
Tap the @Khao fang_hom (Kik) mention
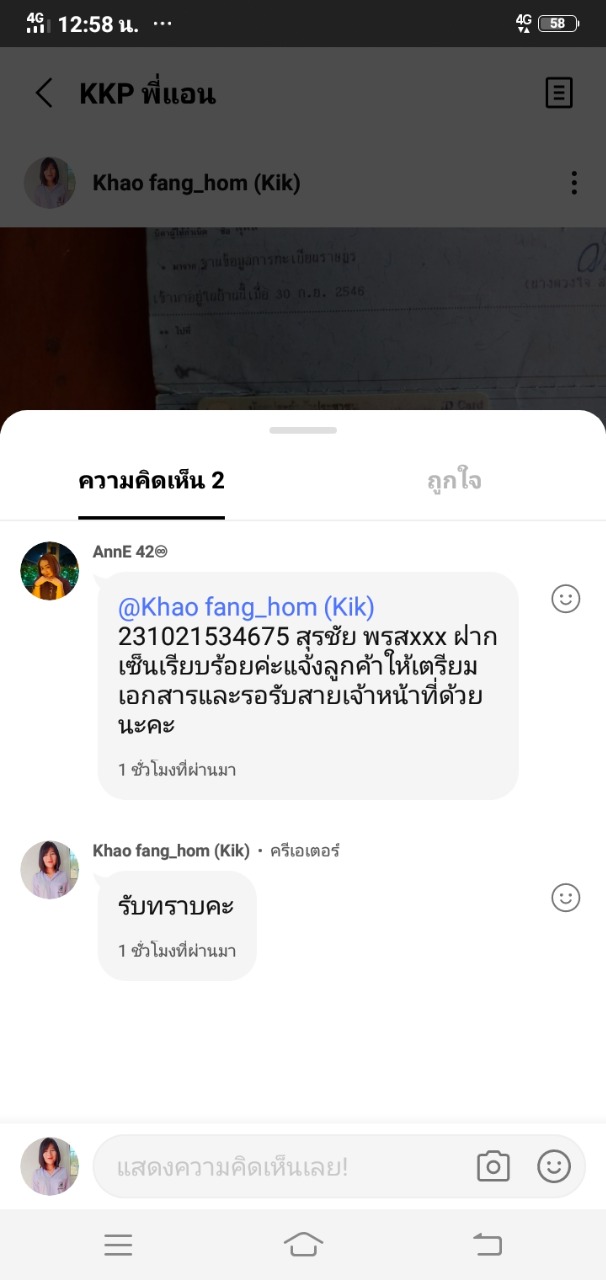[246, 607]
